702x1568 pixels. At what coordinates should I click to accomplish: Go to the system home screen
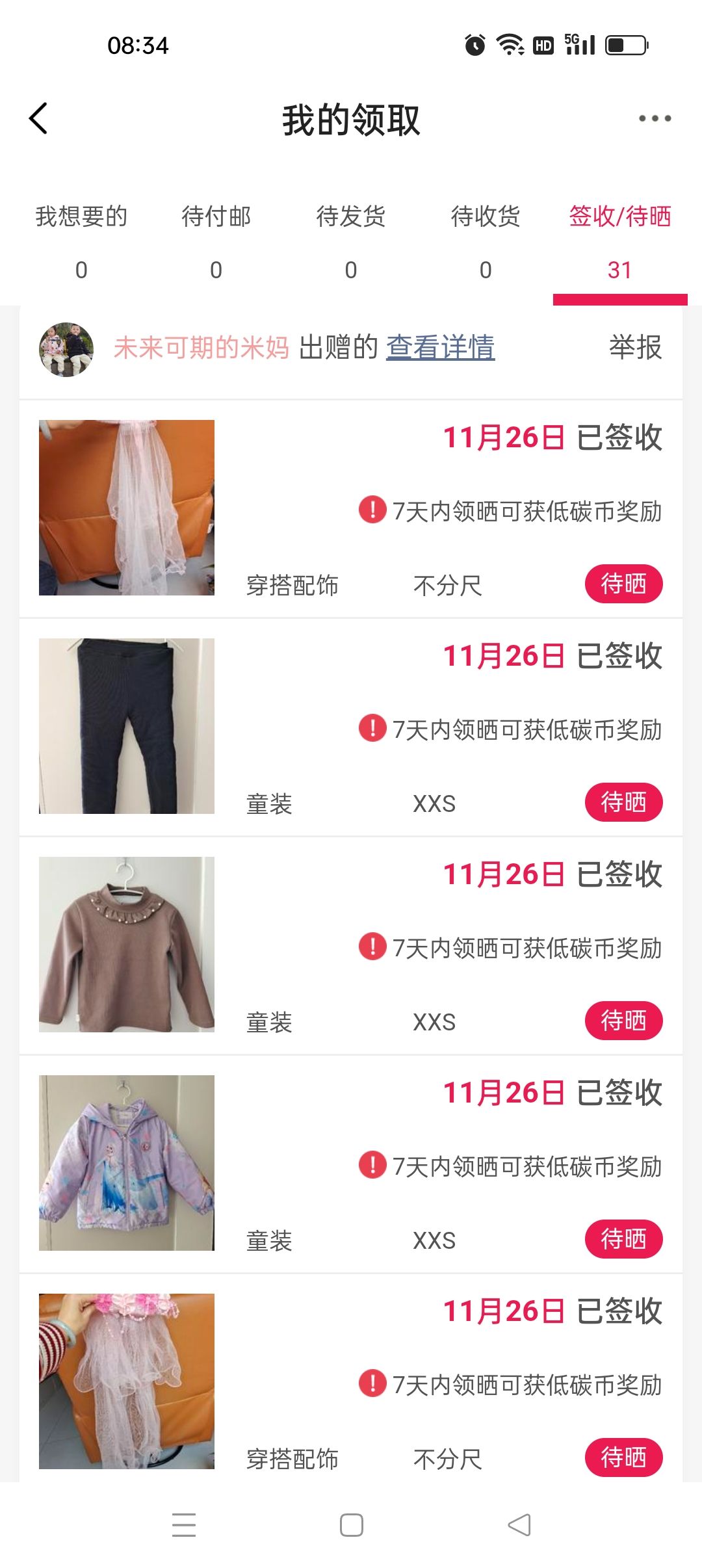click(x=351, y=1525)
